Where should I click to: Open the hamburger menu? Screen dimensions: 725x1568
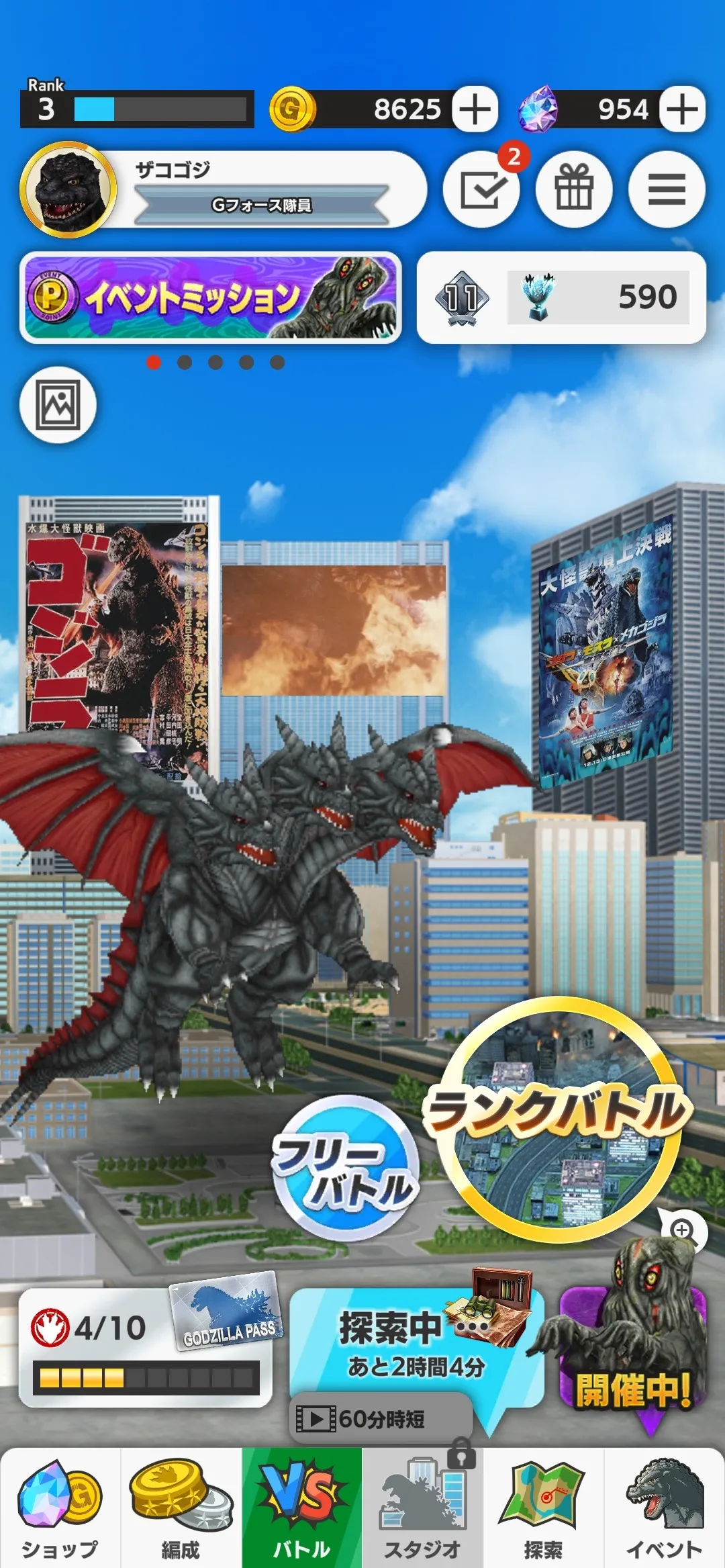coord(667,189)
